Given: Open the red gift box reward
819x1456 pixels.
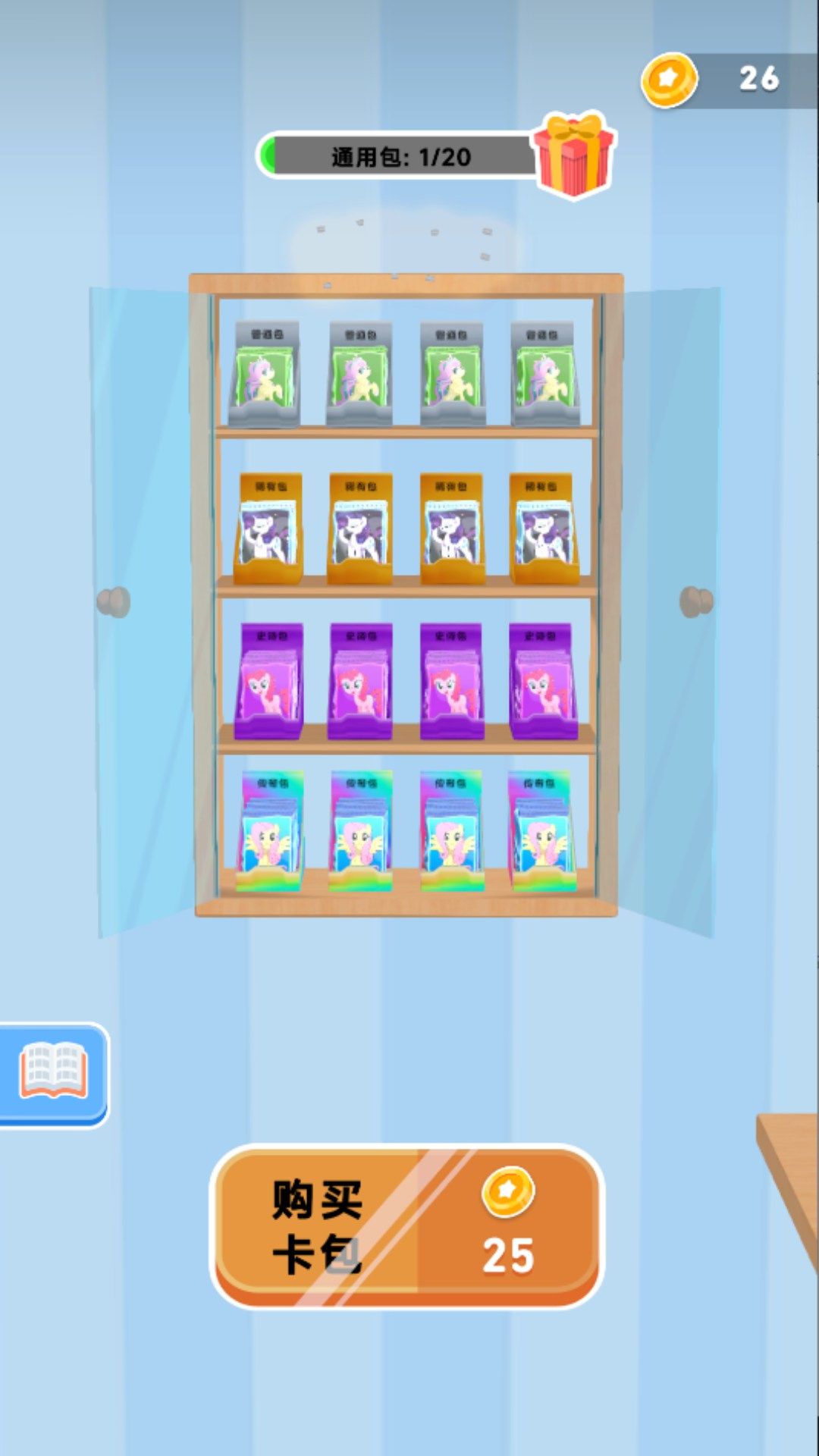Looking at the screenshot, I should (574, 155).
